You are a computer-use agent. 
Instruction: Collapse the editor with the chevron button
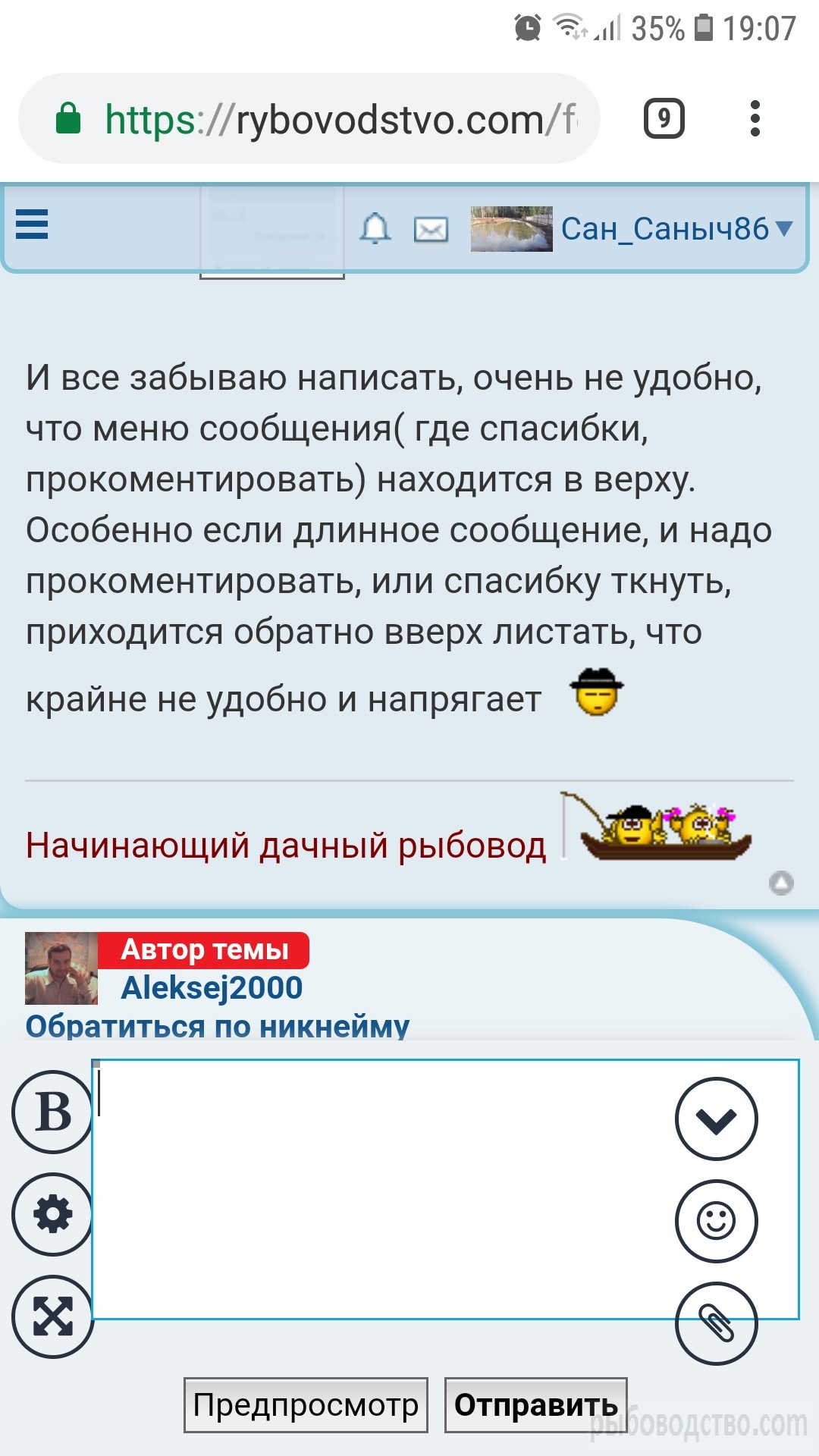pos(716,1119)
